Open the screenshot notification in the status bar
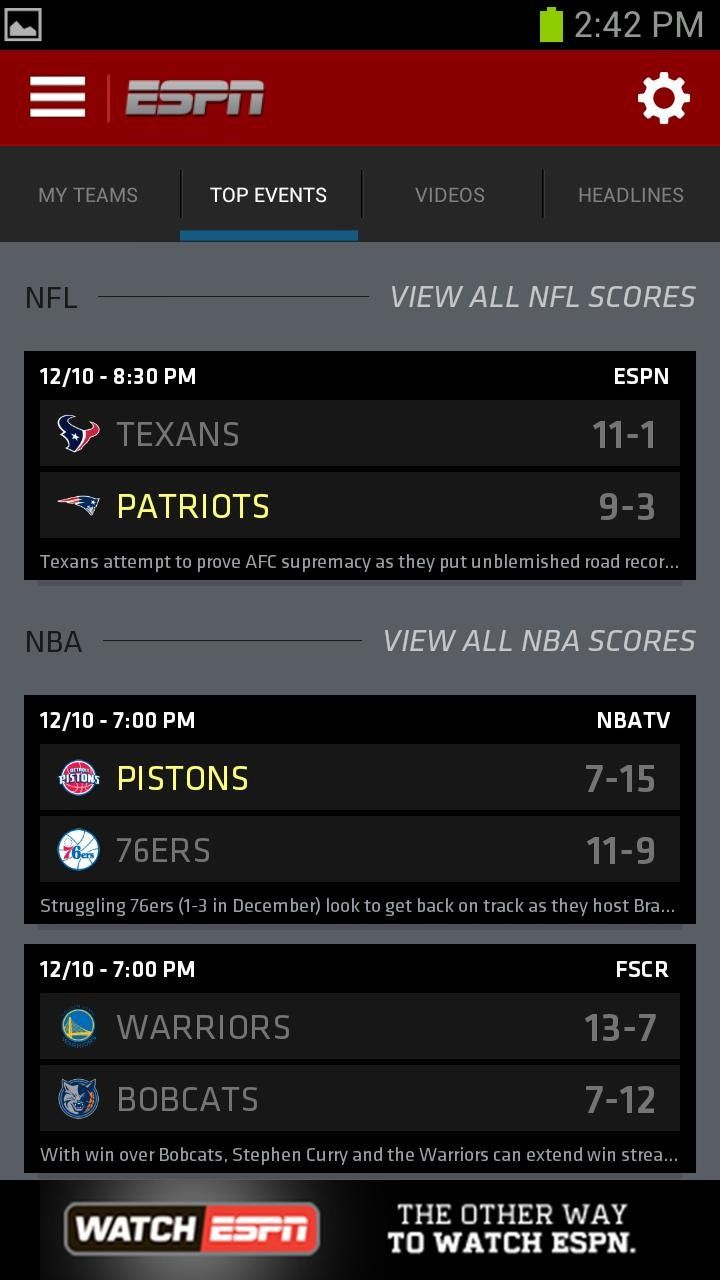Image resolution: width=720 pixels, height=1280 pixels. coord(22,22)
